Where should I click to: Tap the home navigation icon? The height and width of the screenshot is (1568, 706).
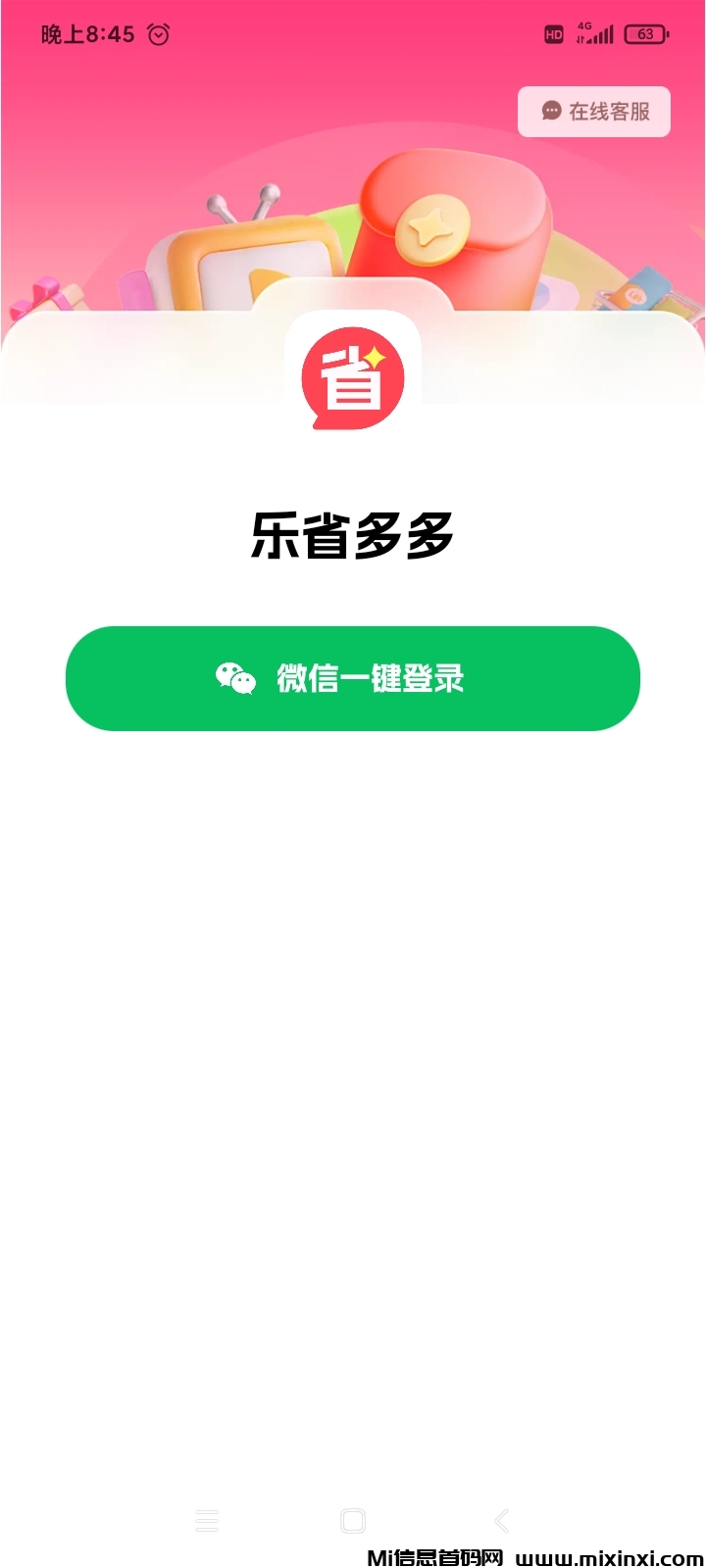(352, 1520)
